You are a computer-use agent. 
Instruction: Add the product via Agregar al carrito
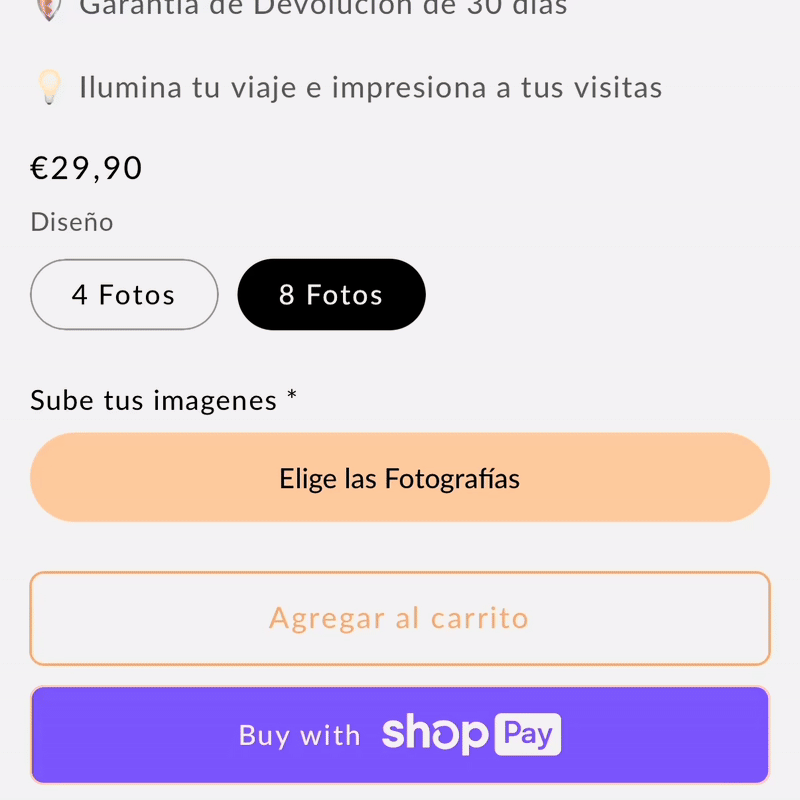pyautogui.click(x=400, y=618)
